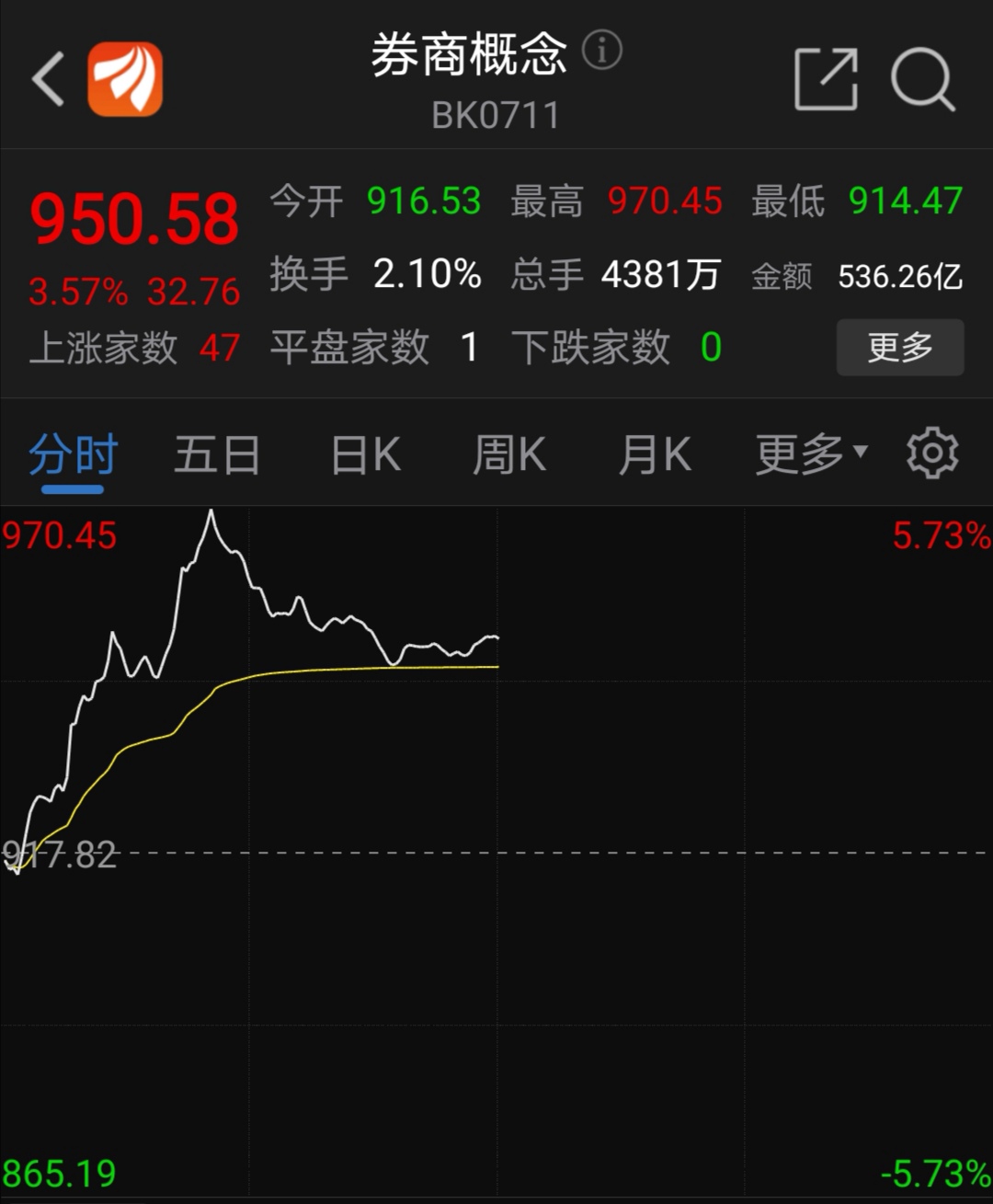Image resolution: width=993 pixels, height=1204 pixels.
Task: Tap the 5.73% upper range label
Action: [940, 533]
